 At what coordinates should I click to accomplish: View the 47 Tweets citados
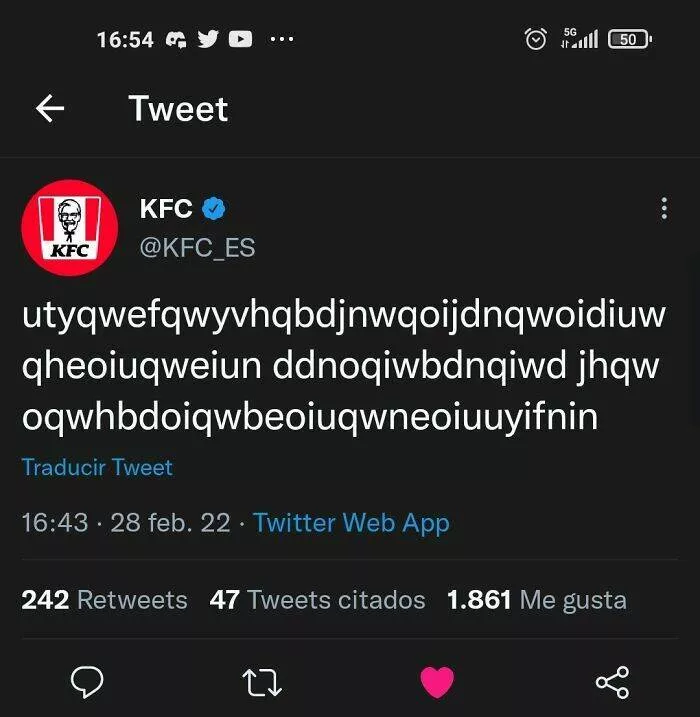point(317,600)
